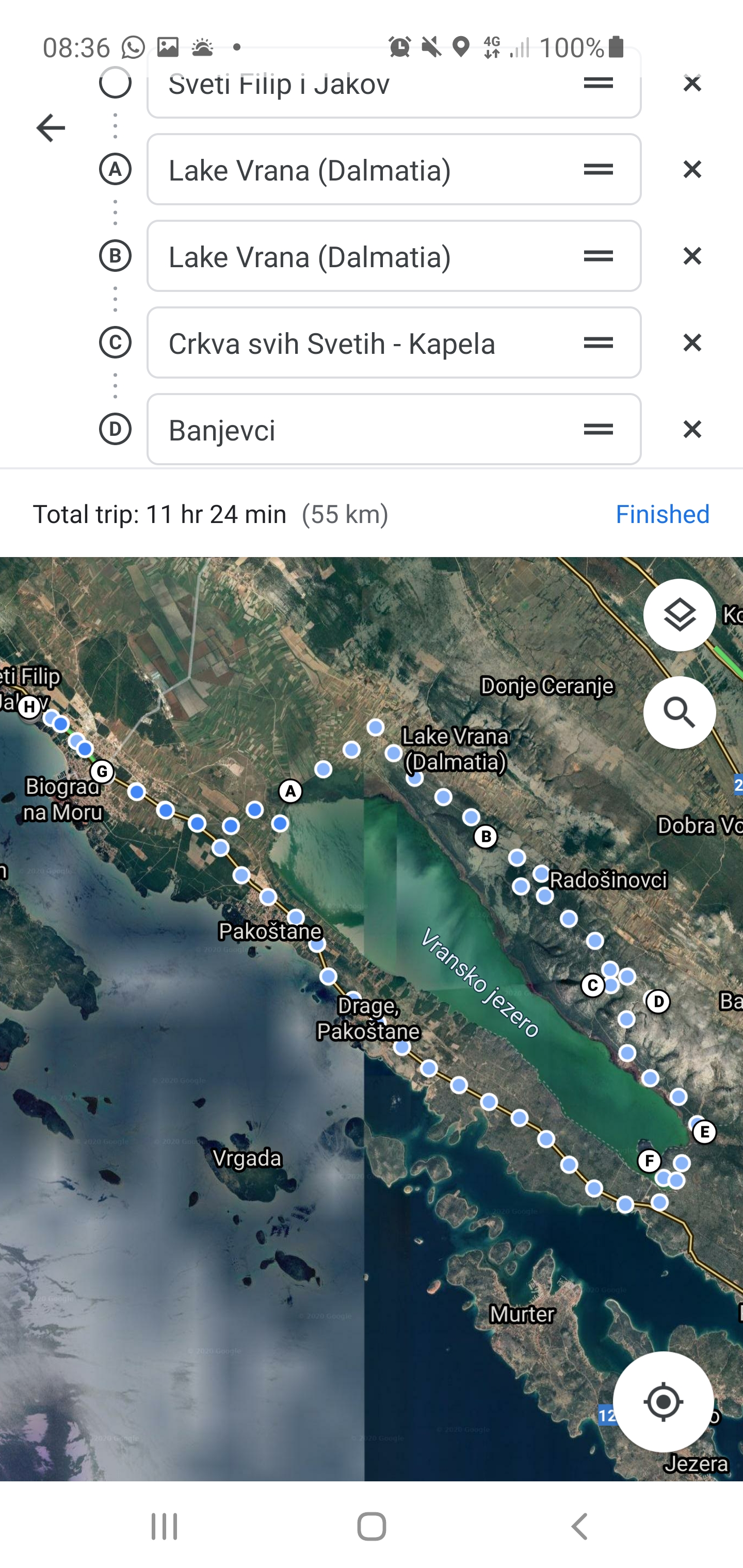
Task: Remove stop A Lake Vrana (Dalmatia)
Action: coord(692,169)
